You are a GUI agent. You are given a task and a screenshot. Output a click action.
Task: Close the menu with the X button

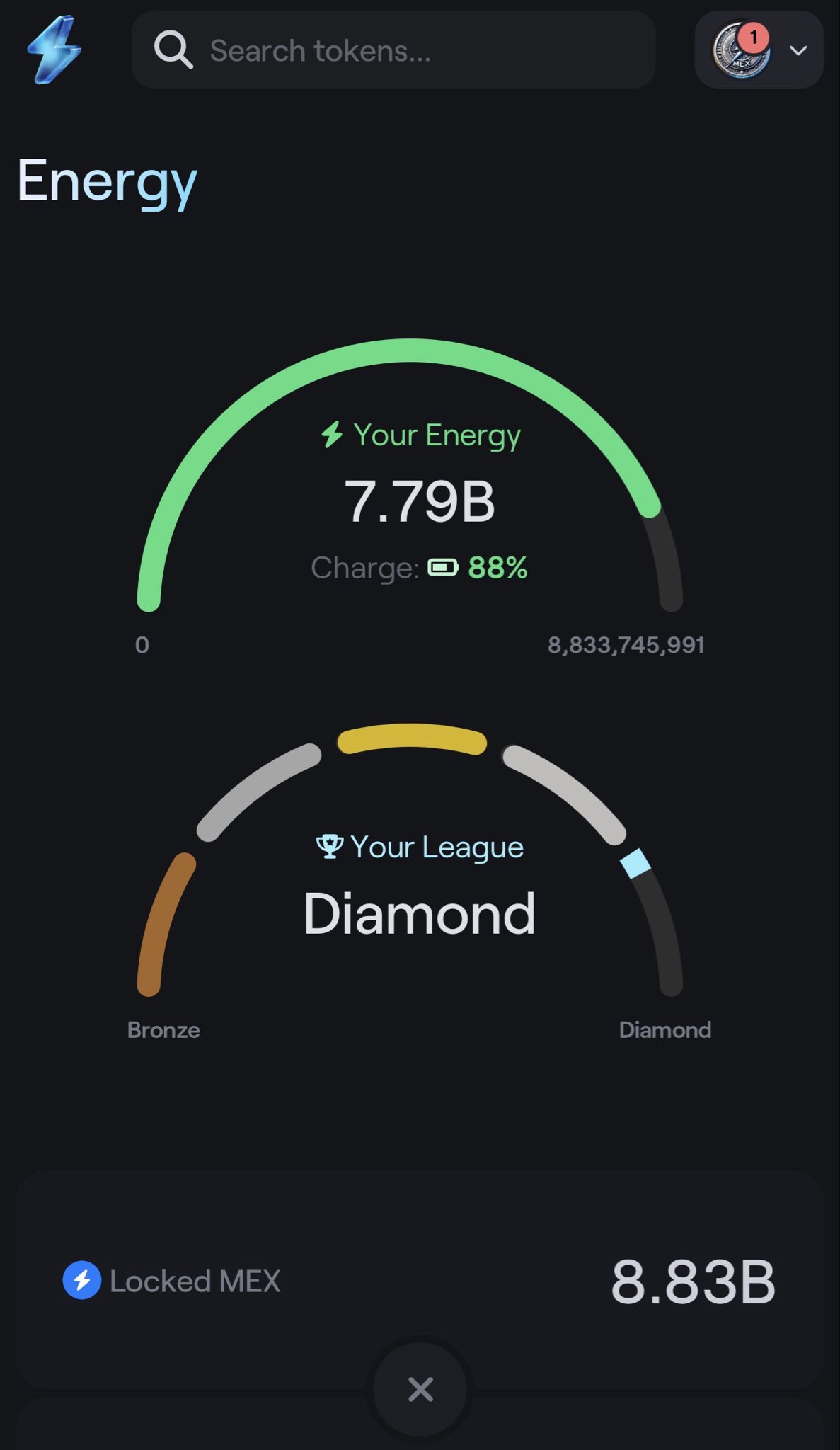420,1389
